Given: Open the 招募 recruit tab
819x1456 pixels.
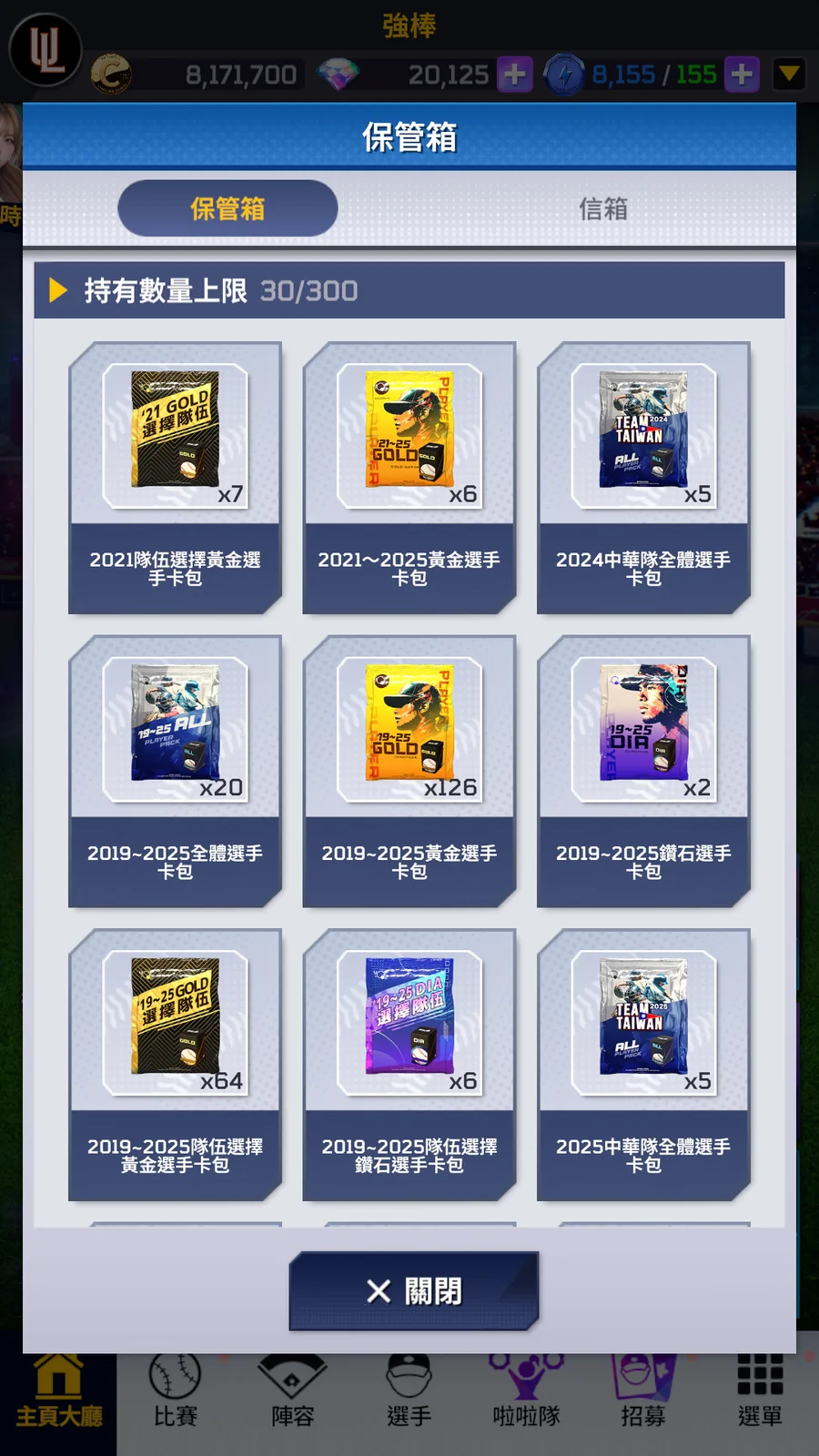Looking at the screenshot, I should 643,1392.
